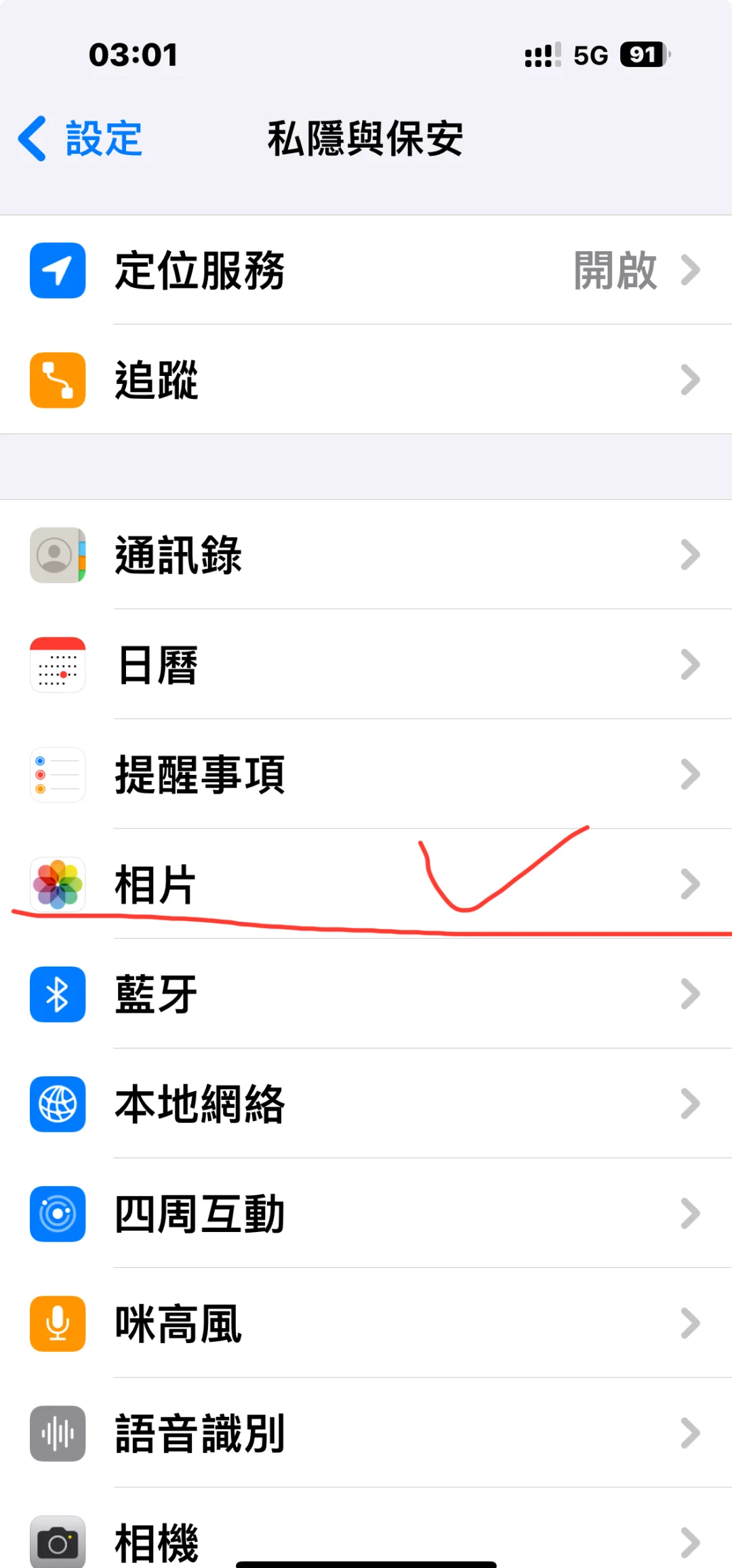
Task: Select the 日曆 row
Action: pyautogui.click(x=366, y=665)
